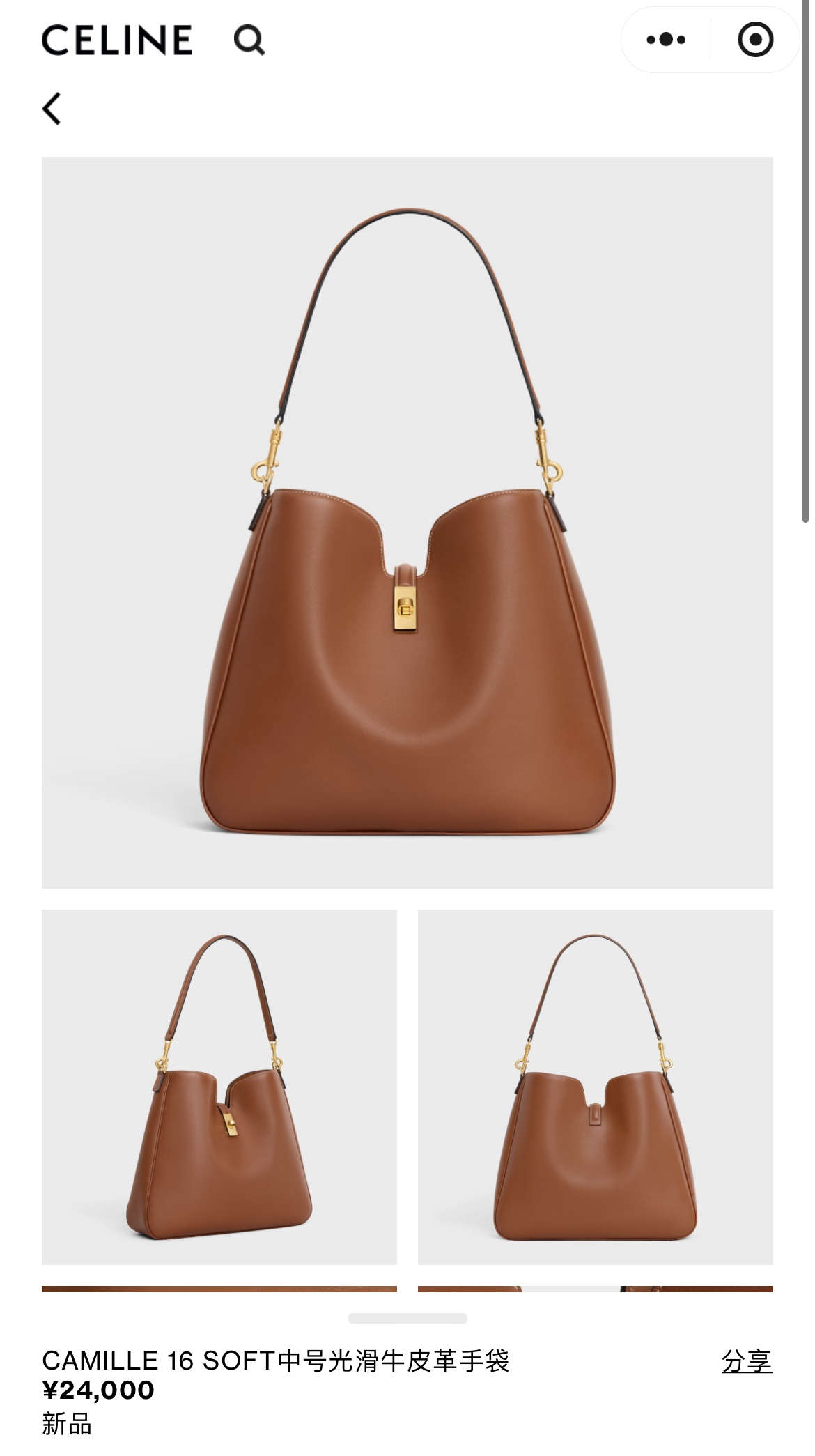Tap the CELINE logo to go home
The height and width of the screenshot is (1456, 815).
point(117,40)
